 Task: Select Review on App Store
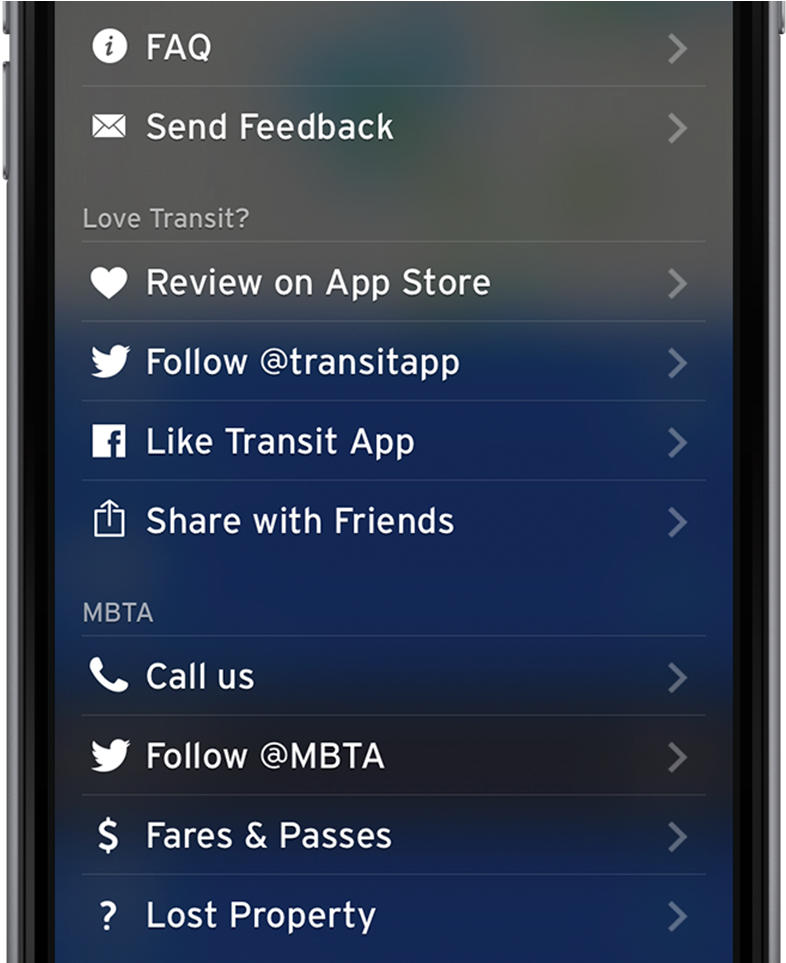click(392, 283)
